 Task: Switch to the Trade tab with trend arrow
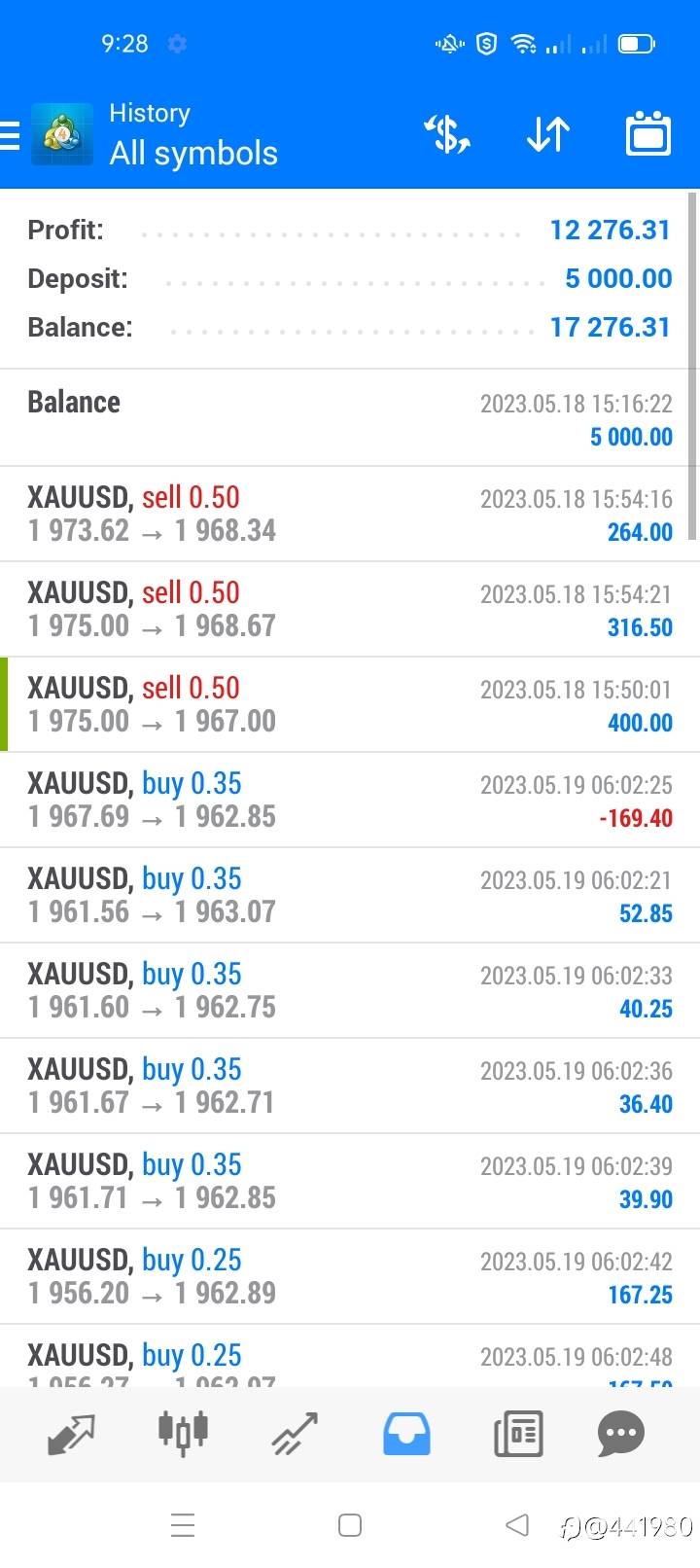point(294,1434)
